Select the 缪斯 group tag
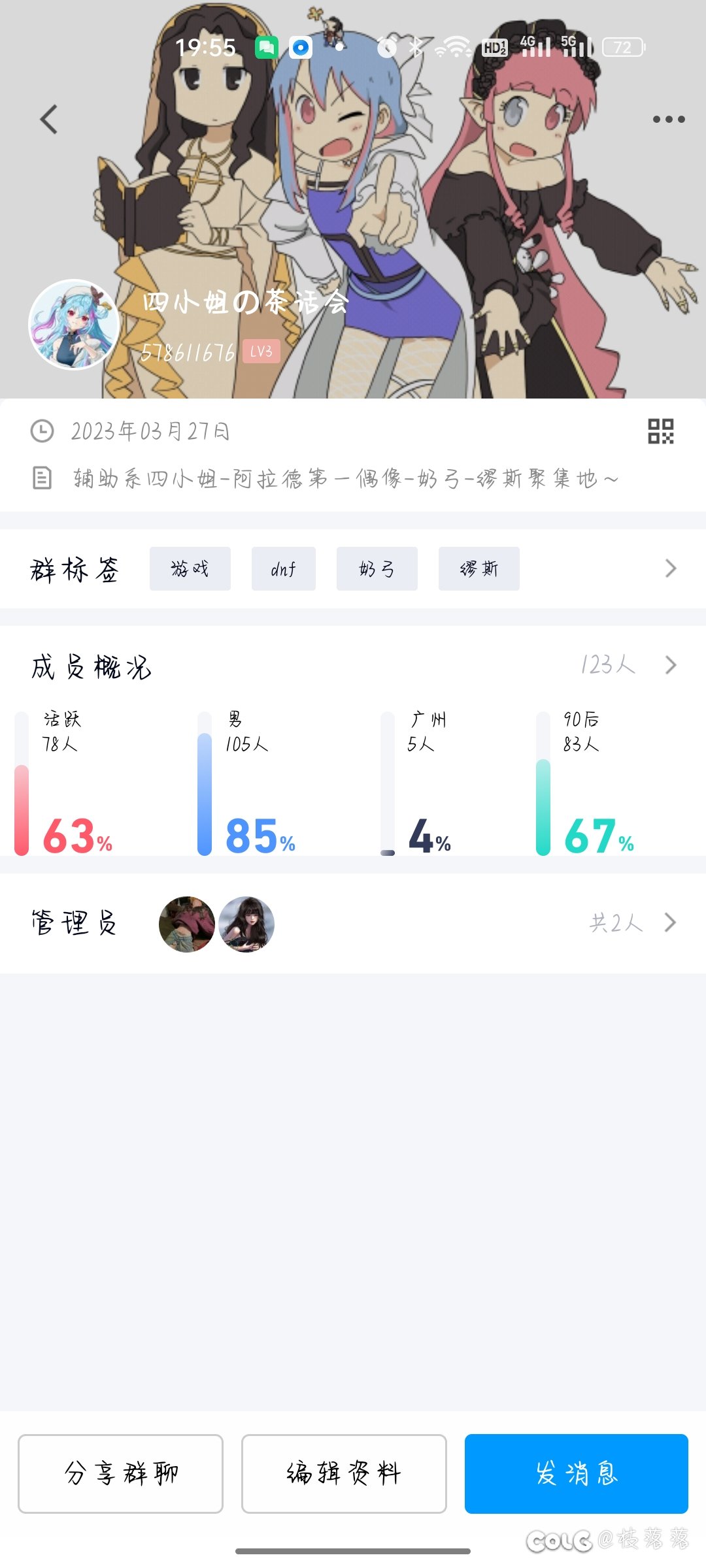This screenshot has height=1568, width=706. coord(479,568)
